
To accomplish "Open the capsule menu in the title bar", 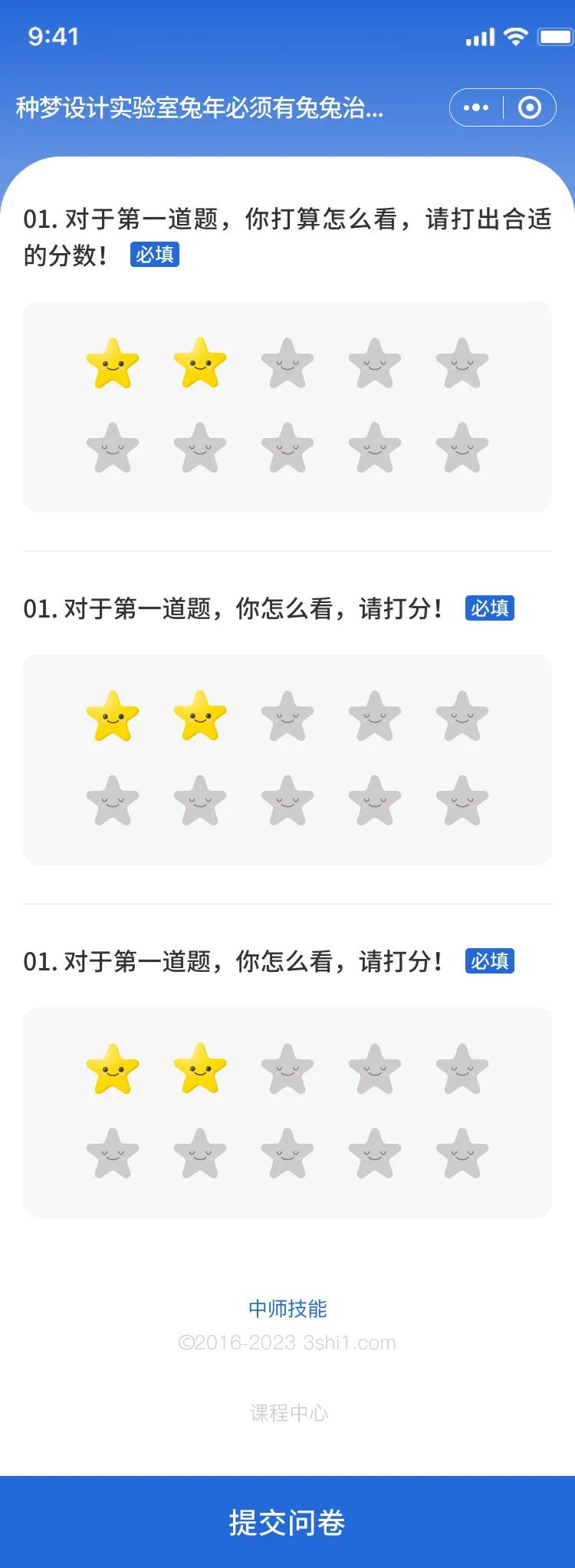I will [502, 107].
